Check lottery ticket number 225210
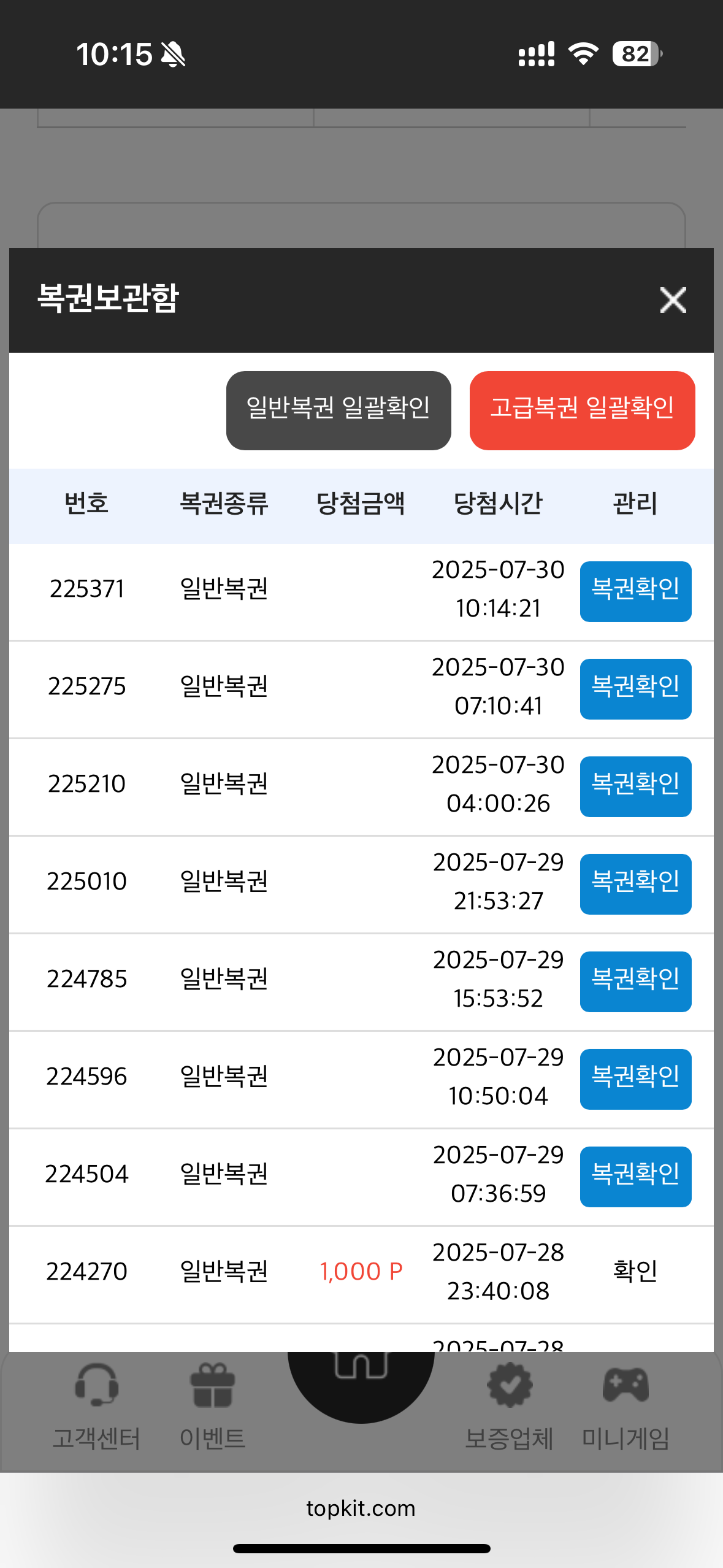The height and width of the screenshot is (1568, 723). [635, 786]
